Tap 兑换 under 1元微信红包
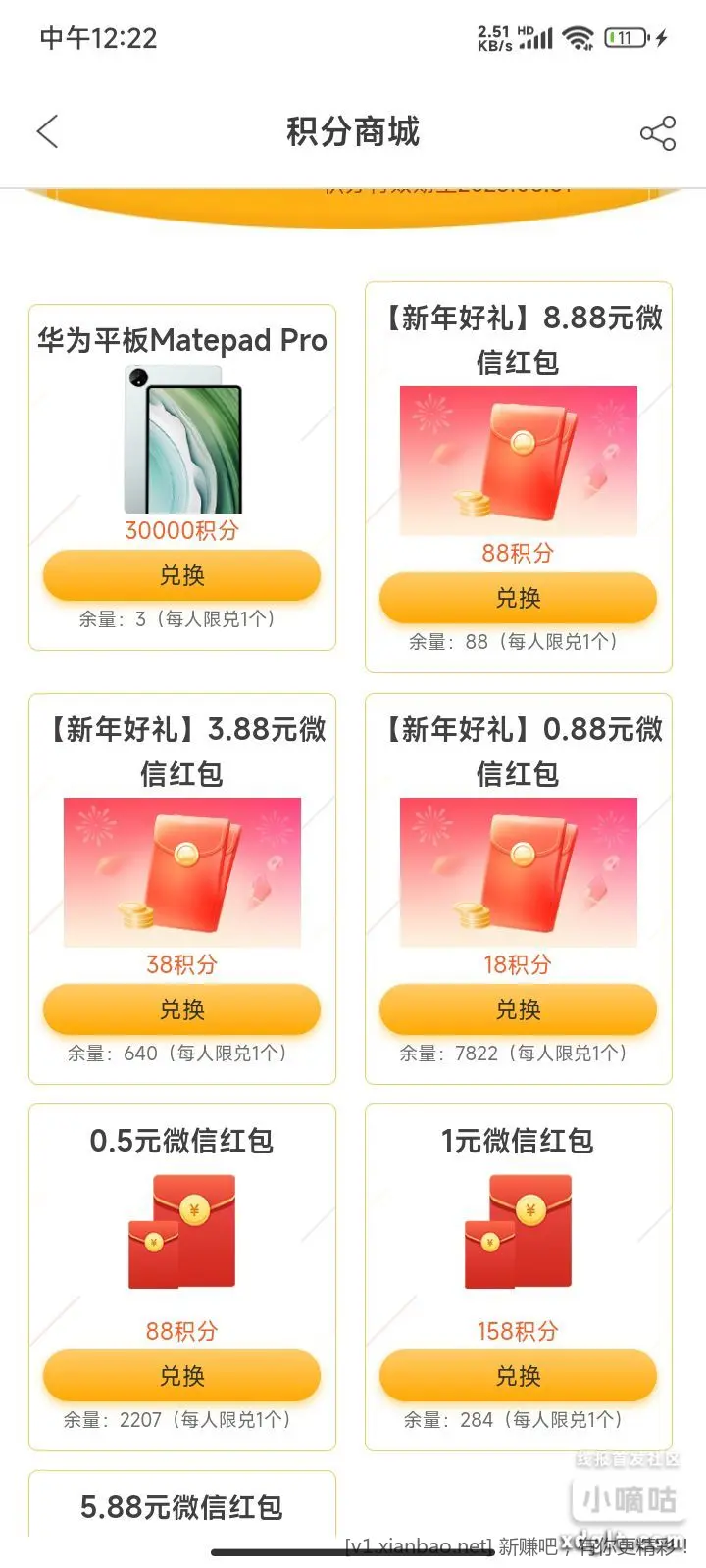Image resolution: width=706 pixels, height=1568 pixels. pos(518,1376)
